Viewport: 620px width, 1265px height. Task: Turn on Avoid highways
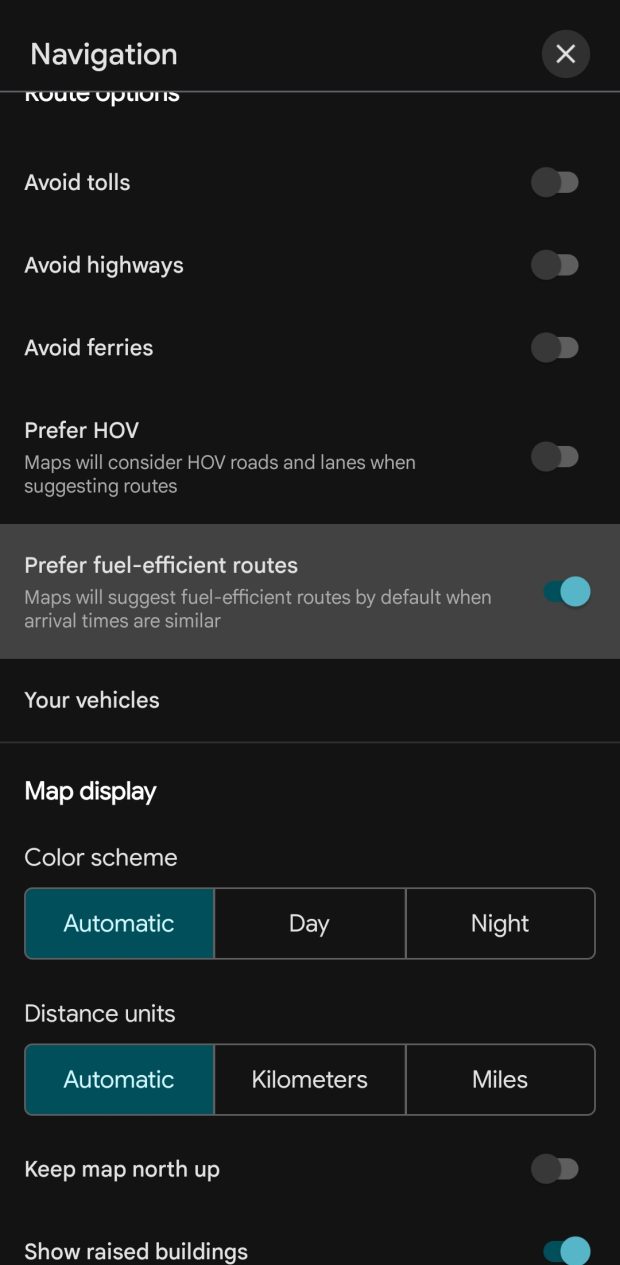(556, 265)
